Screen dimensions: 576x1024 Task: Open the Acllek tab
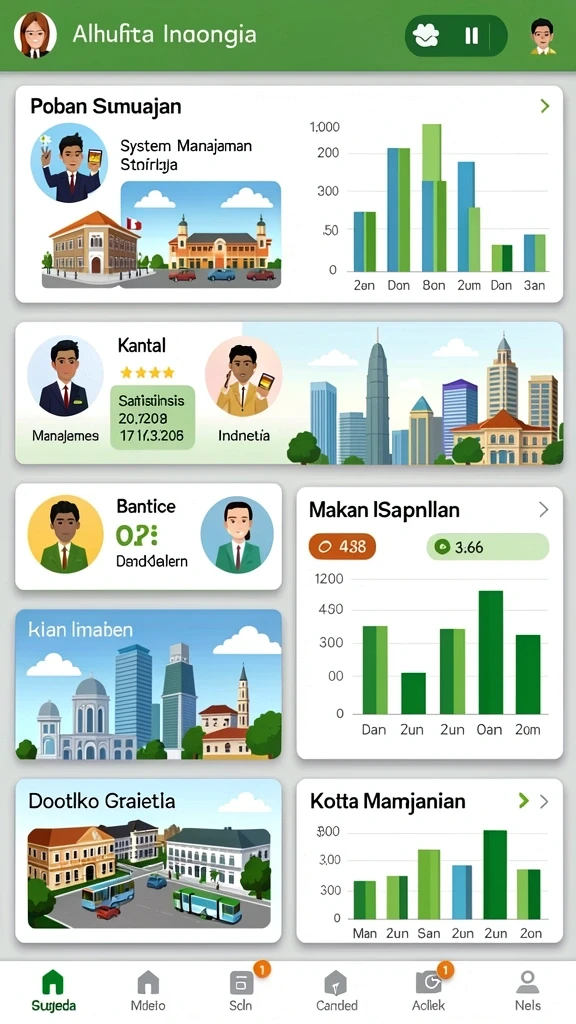coord(428,990)
